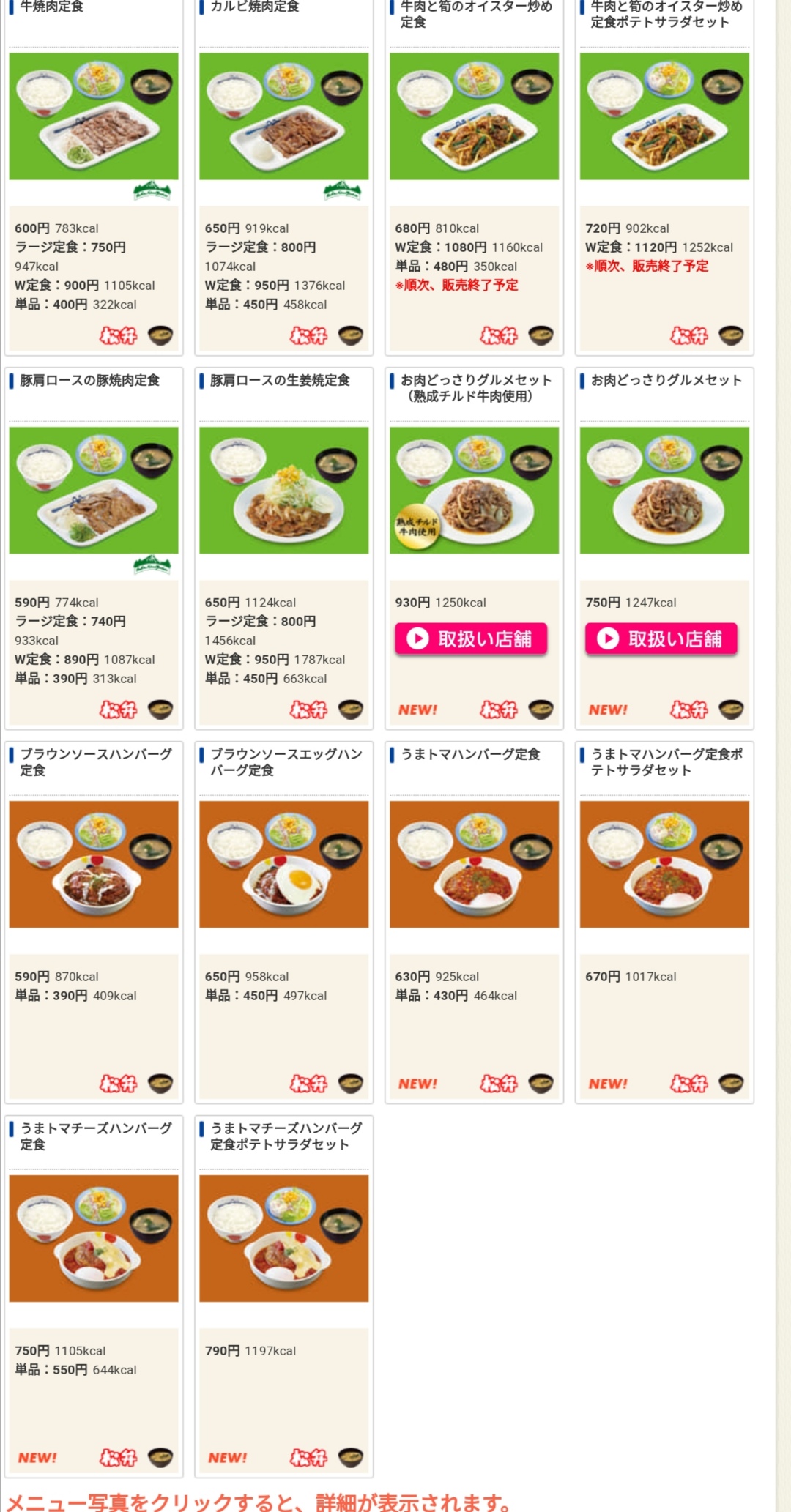
Task: Open うまトマハンバーグ定食ポテトサラダセット photo
Action: point(664,865)
